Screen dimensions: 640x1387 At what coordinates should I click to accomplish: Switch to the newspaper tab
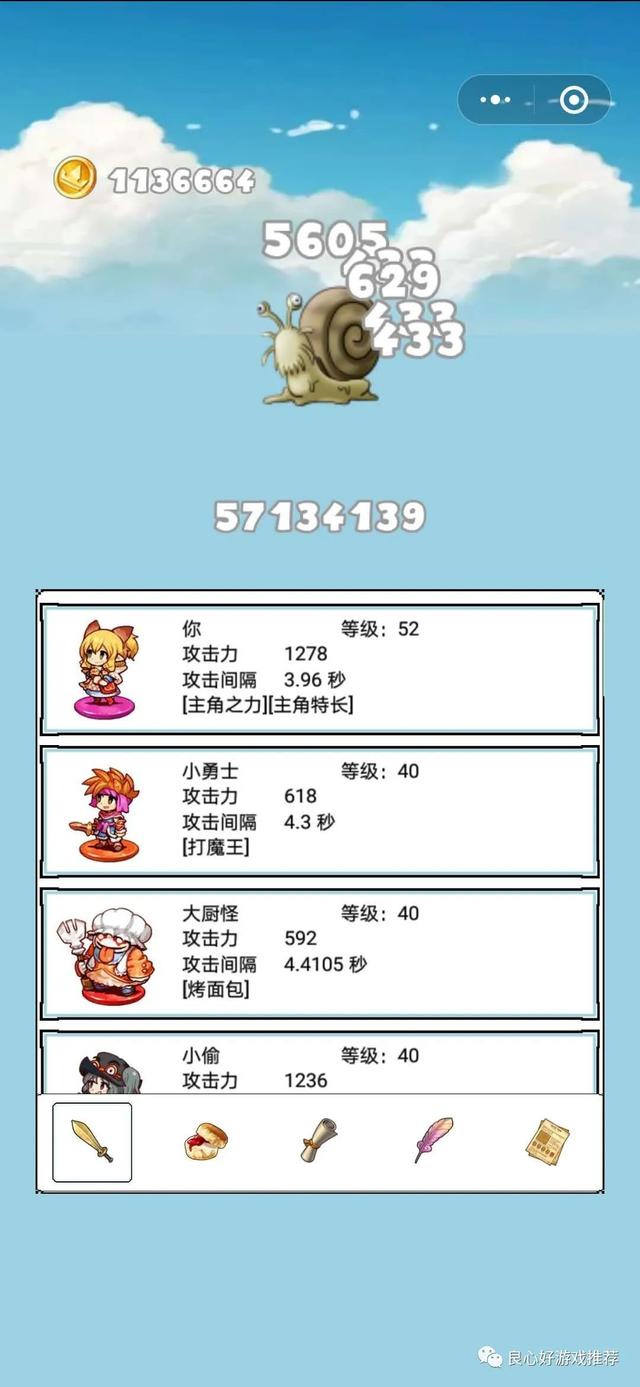[547, 1142]
